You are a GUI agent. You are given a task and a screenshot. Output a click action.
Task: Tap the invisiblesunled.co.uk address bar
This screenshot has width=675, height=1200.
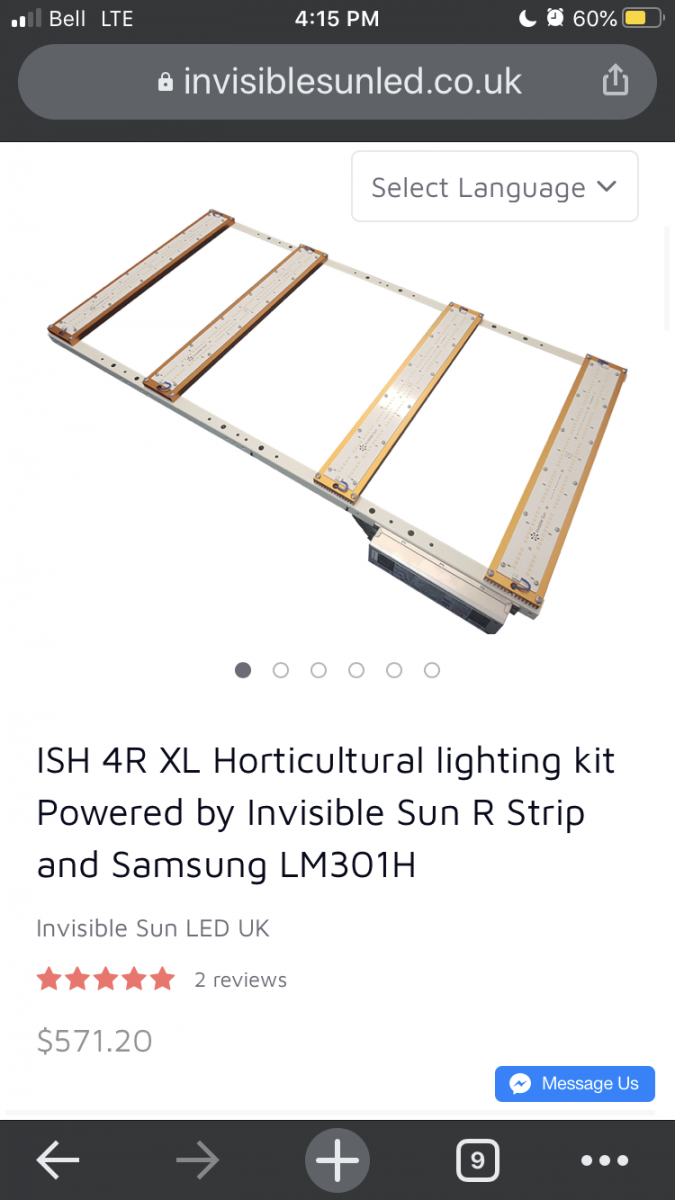(x=340, y=81)
